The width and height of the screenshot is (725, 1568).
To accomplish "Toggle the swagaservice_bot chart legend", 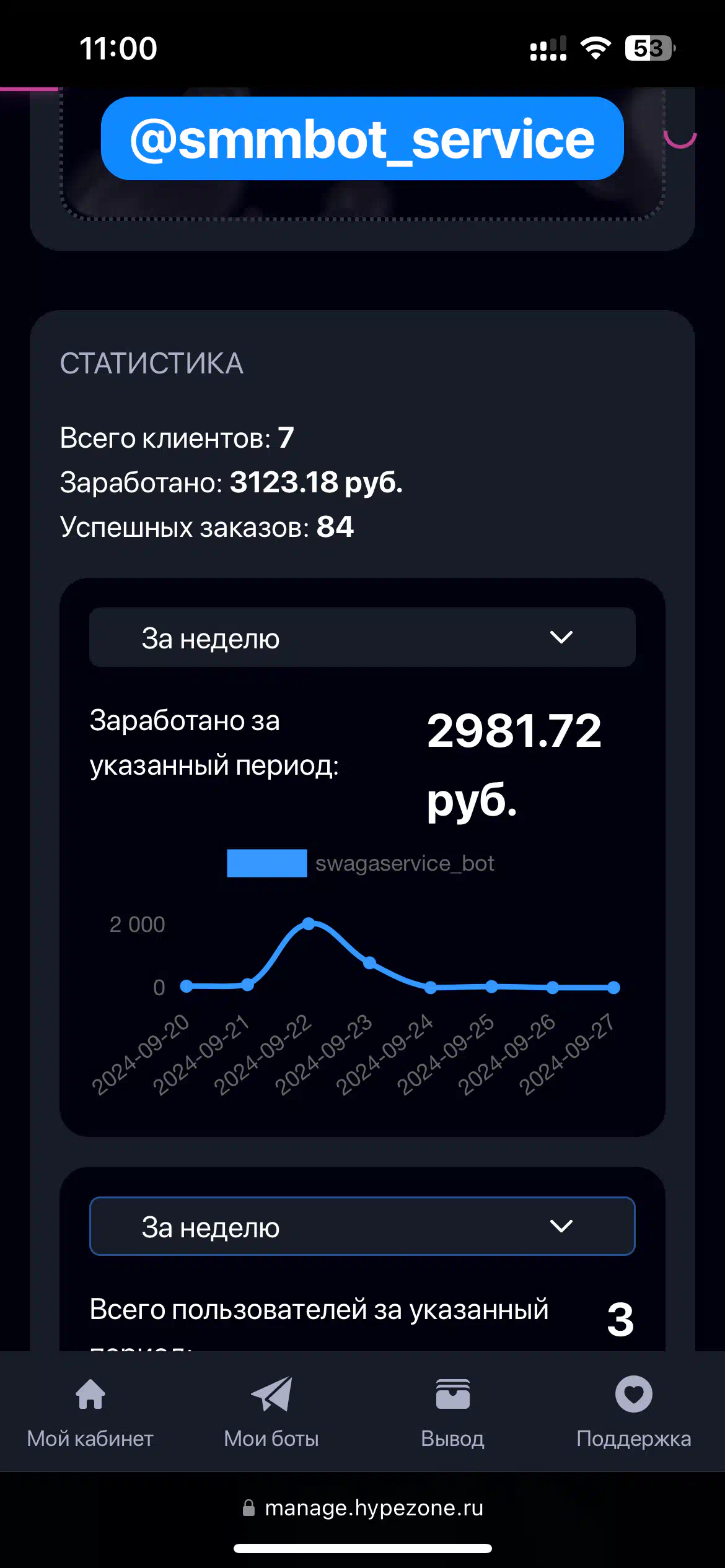I will coord(361,863).
